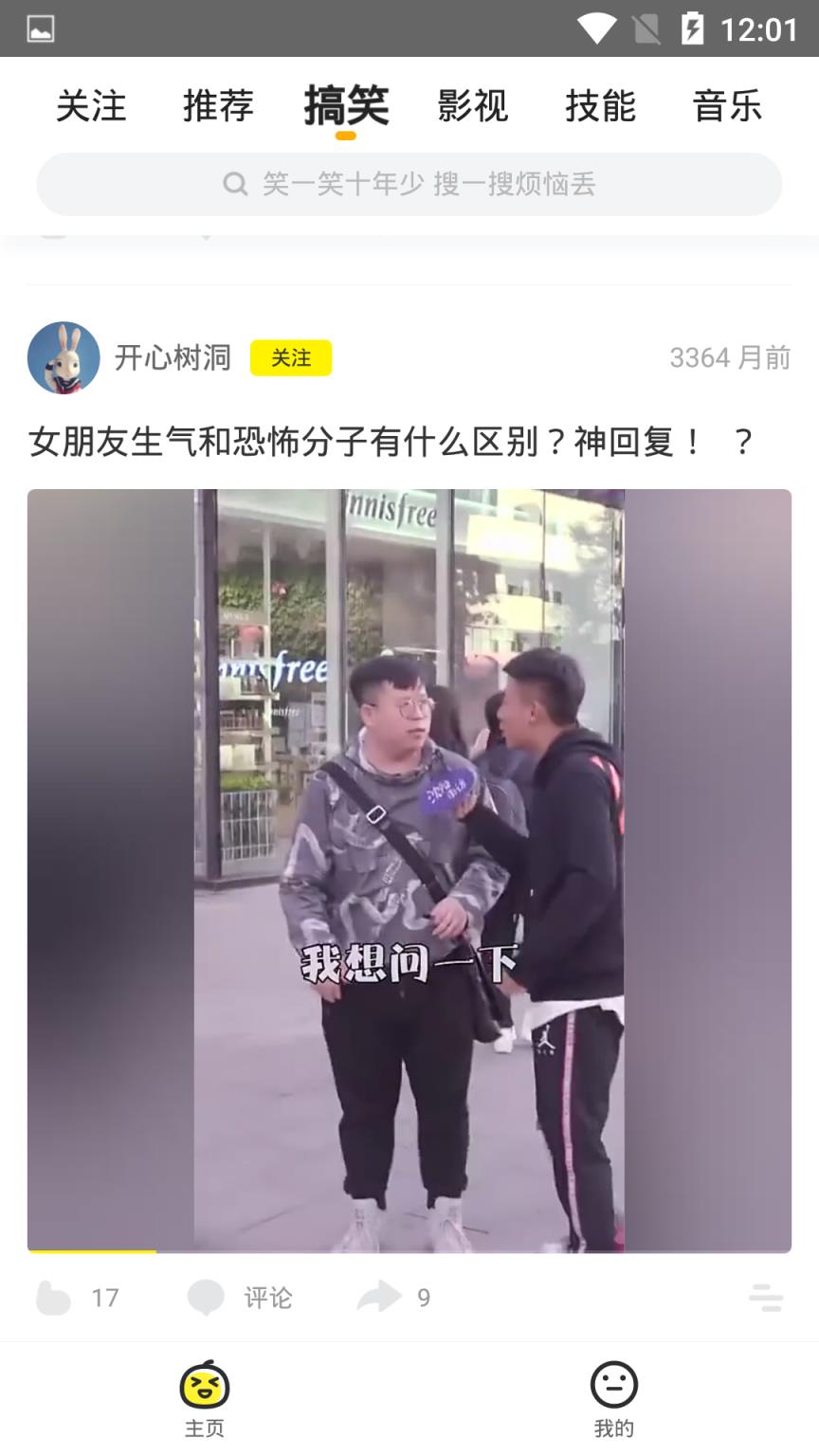
Task: Tap the 笑一笑十年少 search box
Action: (409, 184)
